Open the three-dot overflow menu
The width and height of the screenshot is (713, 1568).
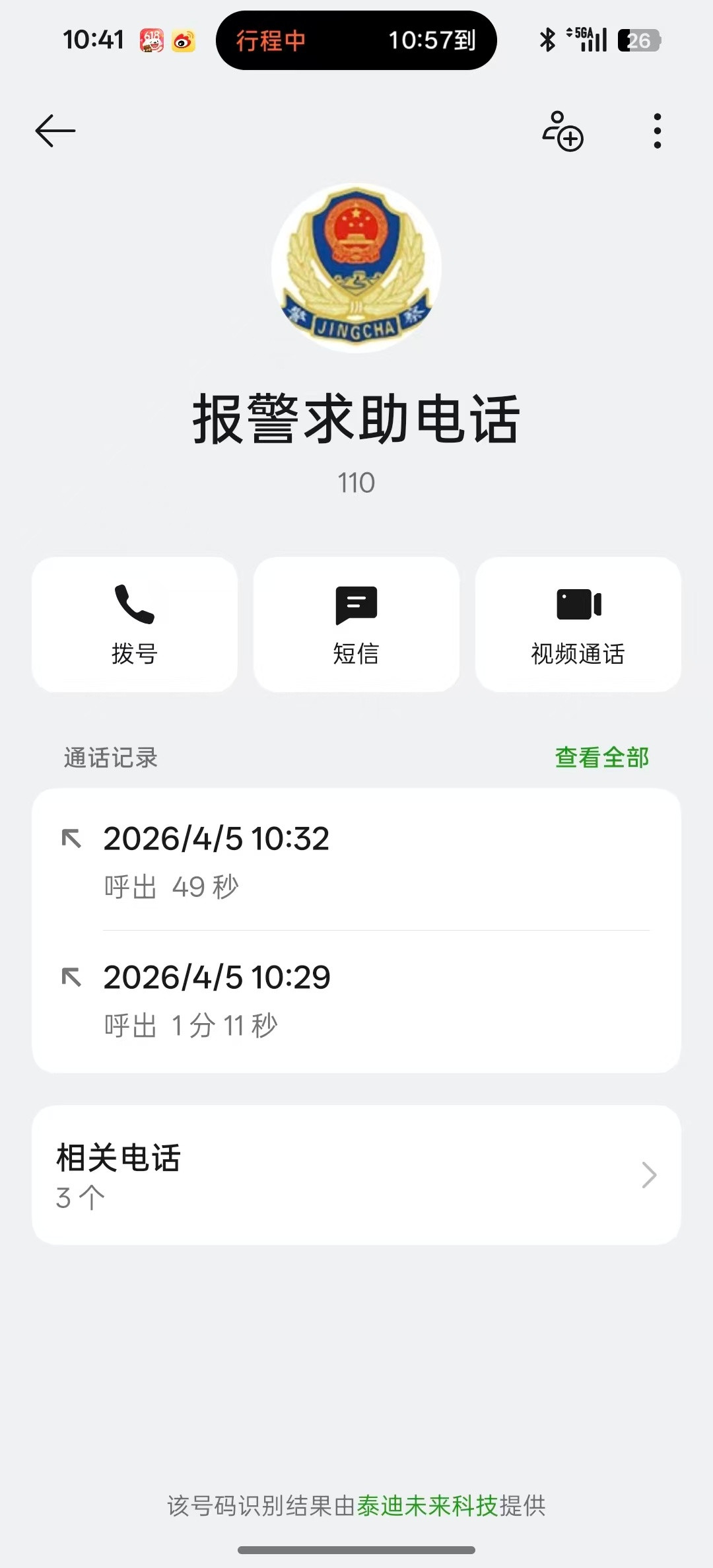click(x=658, y=130)
